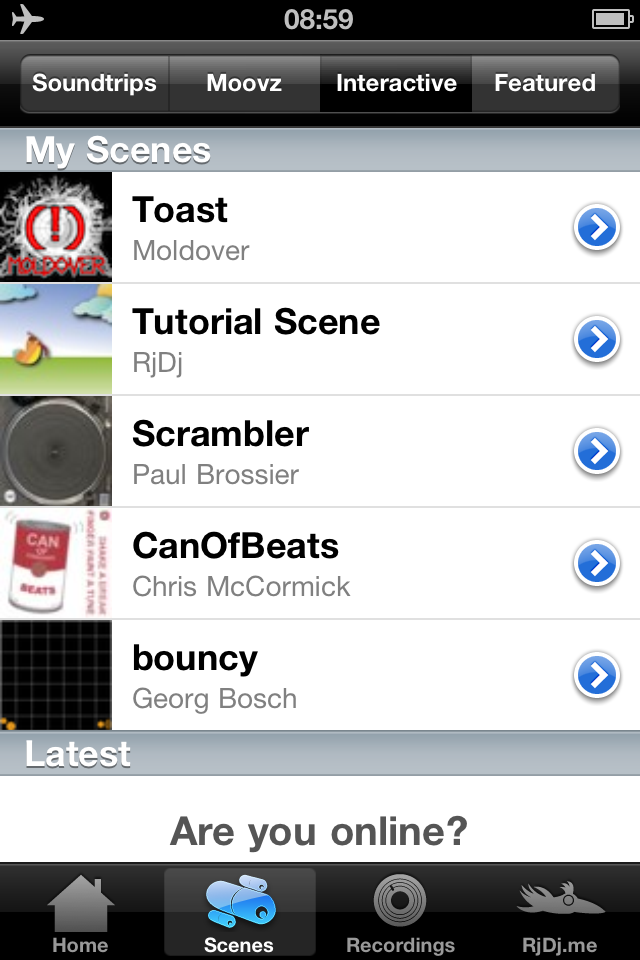Tap the details arrow next to bouncy
640x960 pixels.
(x=596, y=677)
